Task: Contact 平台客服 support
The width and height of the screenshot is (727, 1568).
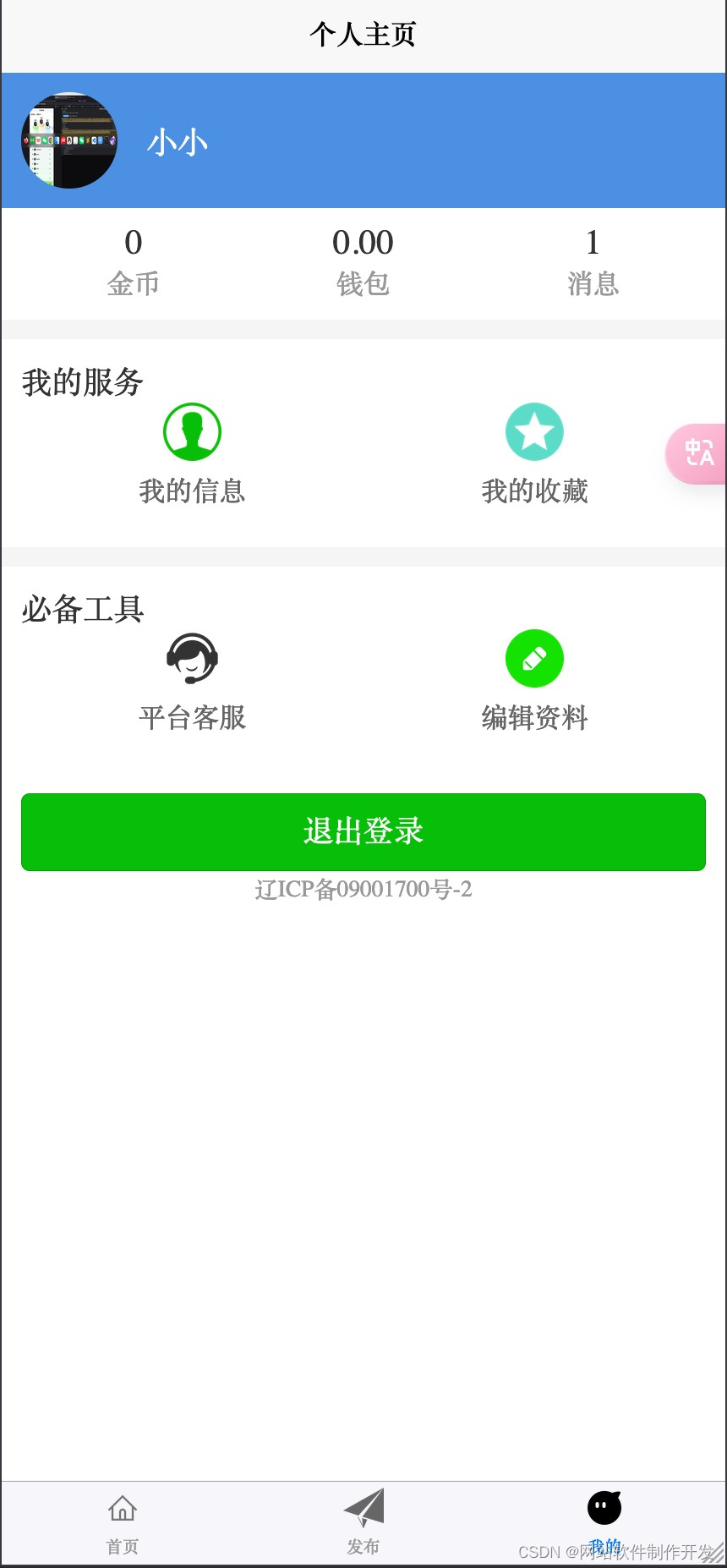Action: 192,680
